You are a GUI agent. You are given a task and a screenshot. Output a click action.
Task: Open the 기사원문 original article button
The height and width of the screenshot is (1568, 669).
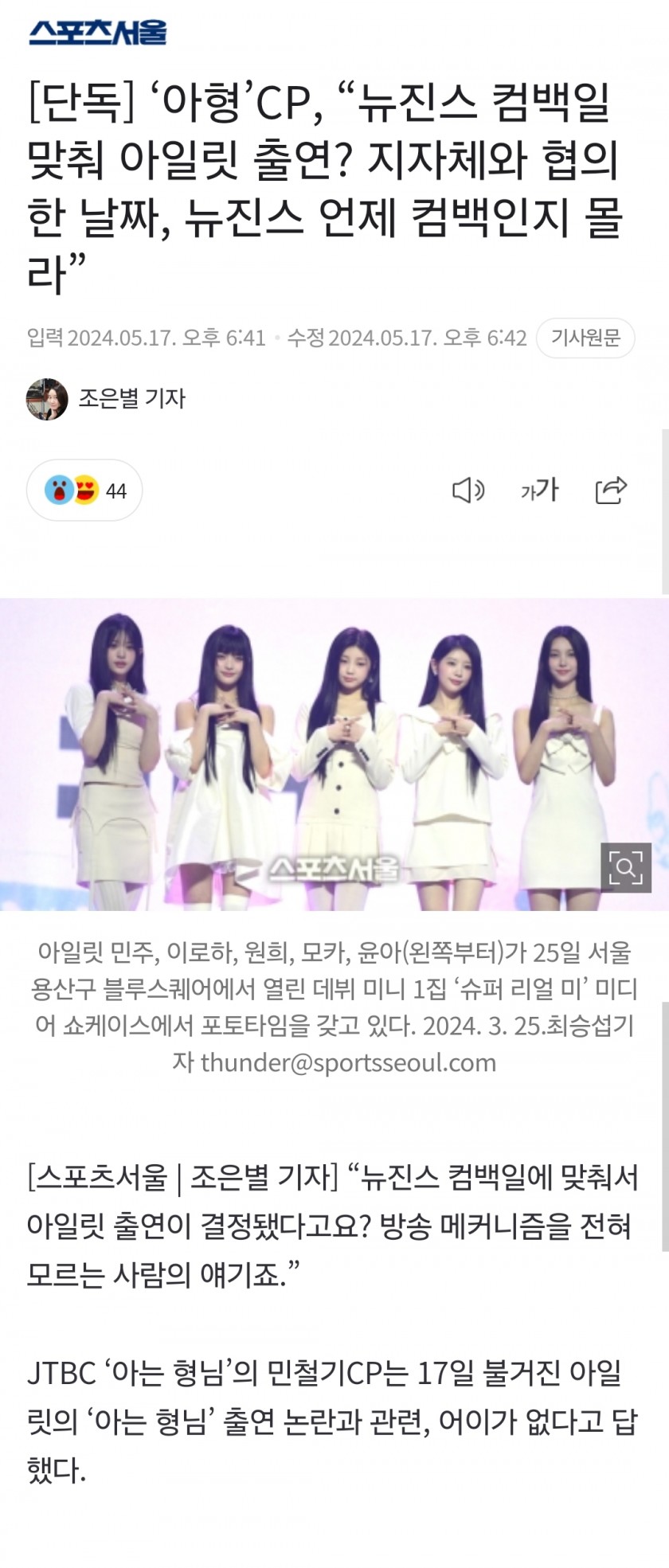(585, 338)
